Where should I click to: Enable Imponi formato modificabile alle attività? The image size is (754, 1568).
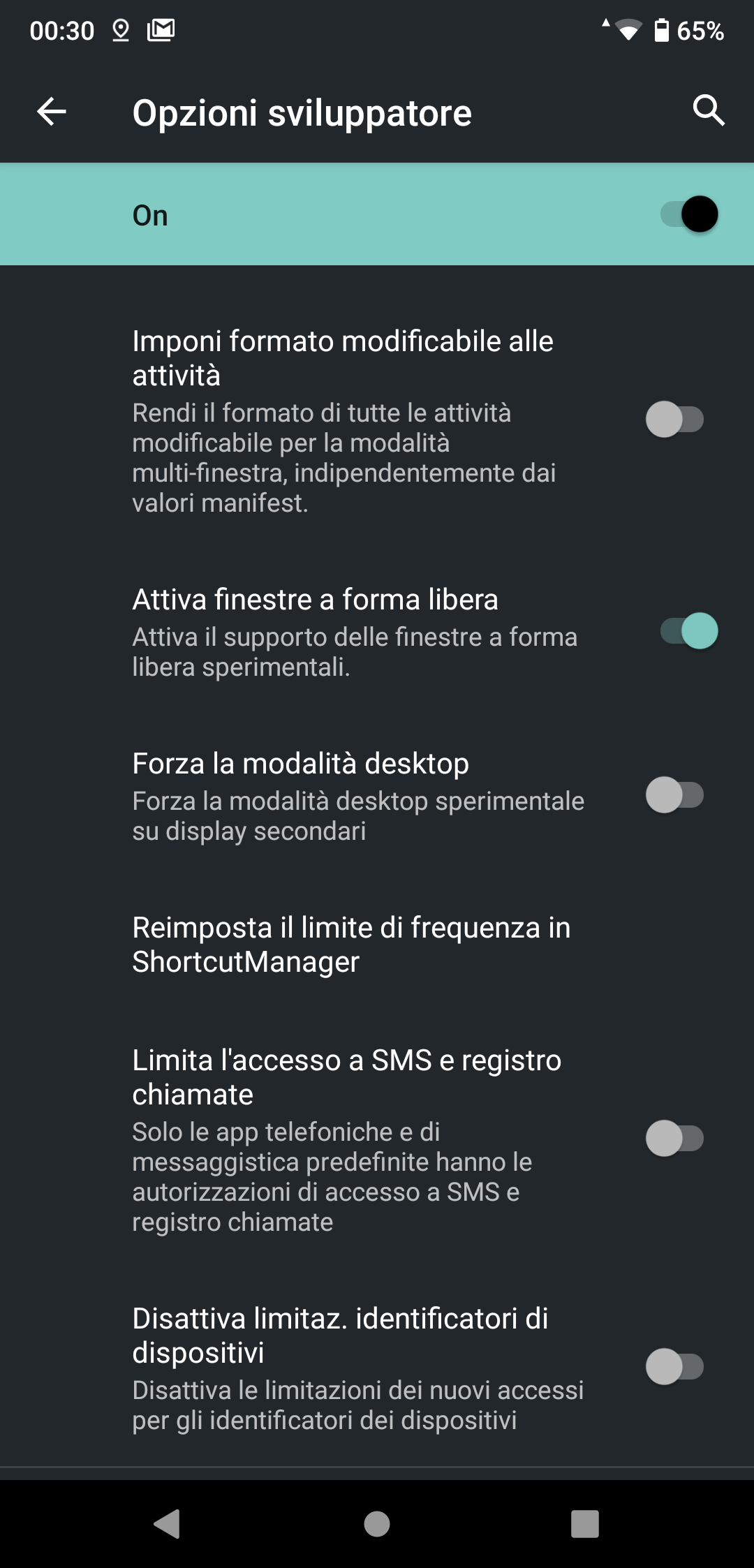point(674,419)
